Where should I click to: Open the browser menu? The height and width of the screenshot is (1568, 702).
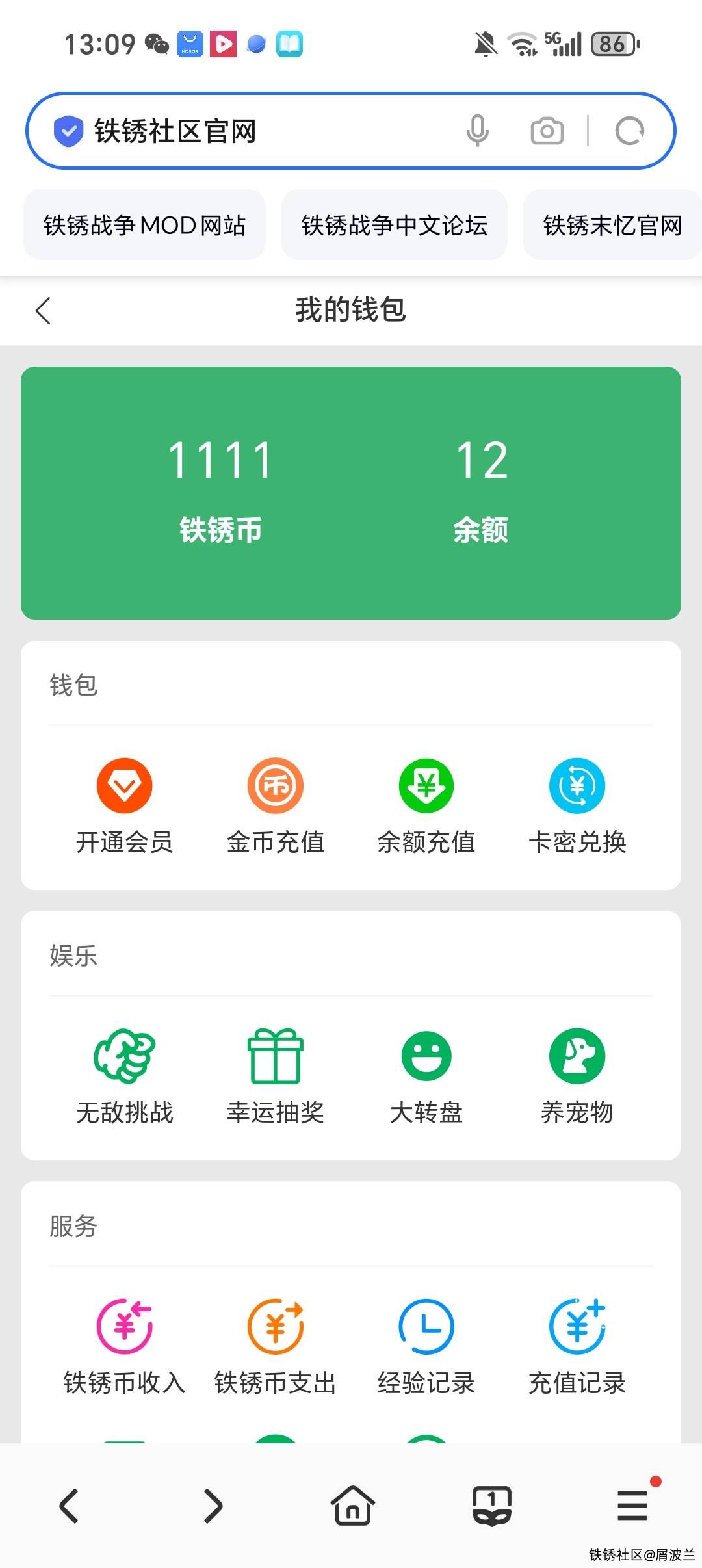pos(632,1506)
